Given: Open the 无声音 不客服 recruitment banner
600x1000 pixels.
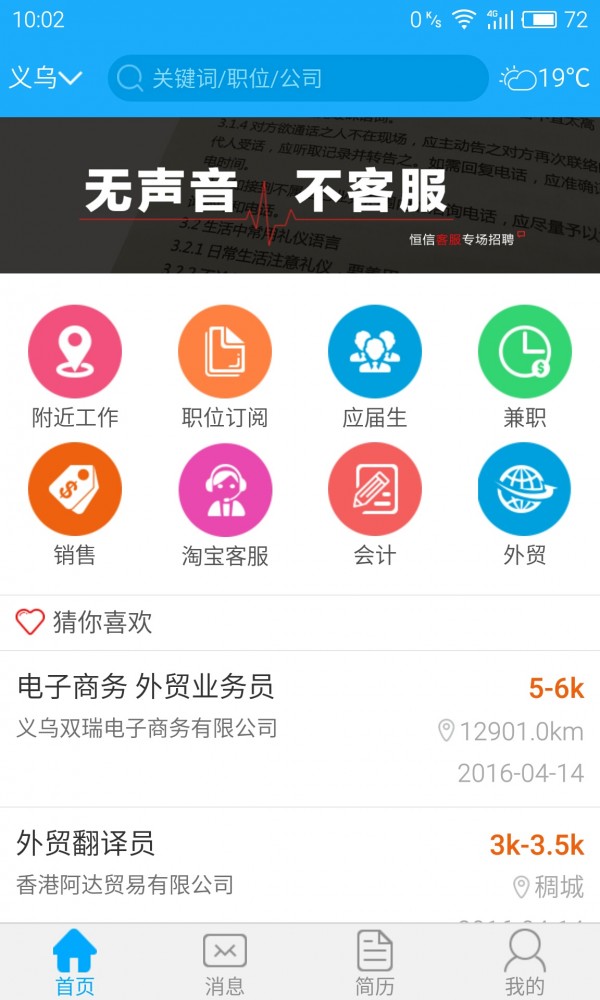Looking at the screenshot, I should click(300, 195).
